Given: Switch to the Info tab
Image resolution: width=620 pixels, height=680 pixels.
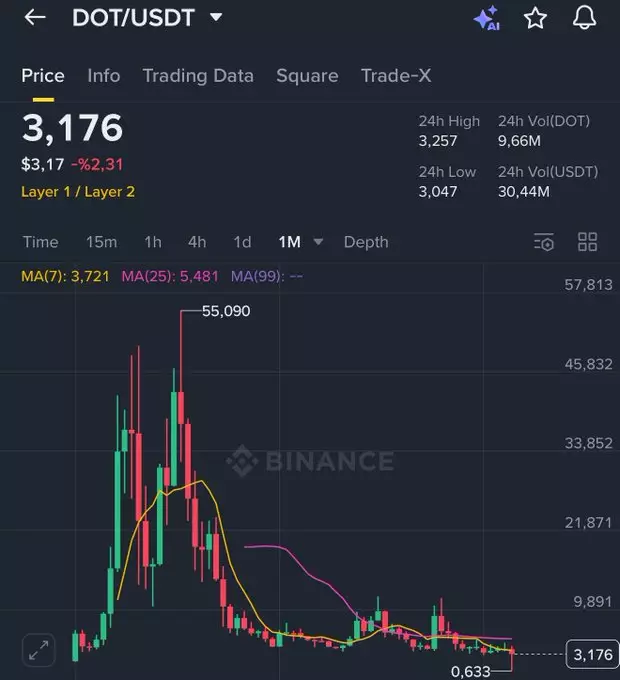Looking at the screenshot, I should point(103,76).
